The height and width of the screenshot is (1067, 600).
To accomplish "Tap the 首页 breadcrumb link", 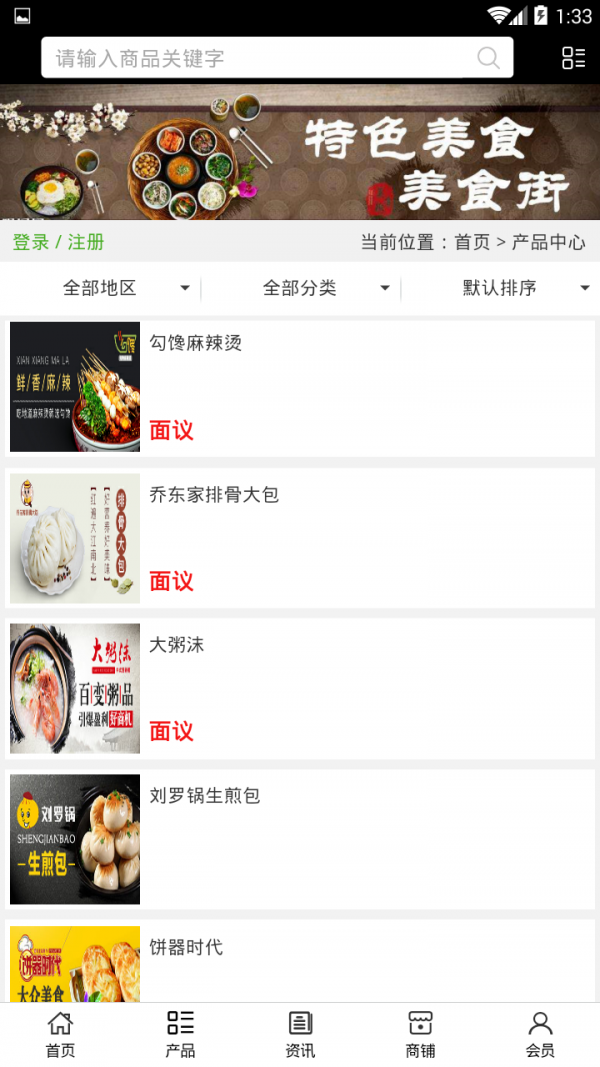I will (x=472, y=242).
